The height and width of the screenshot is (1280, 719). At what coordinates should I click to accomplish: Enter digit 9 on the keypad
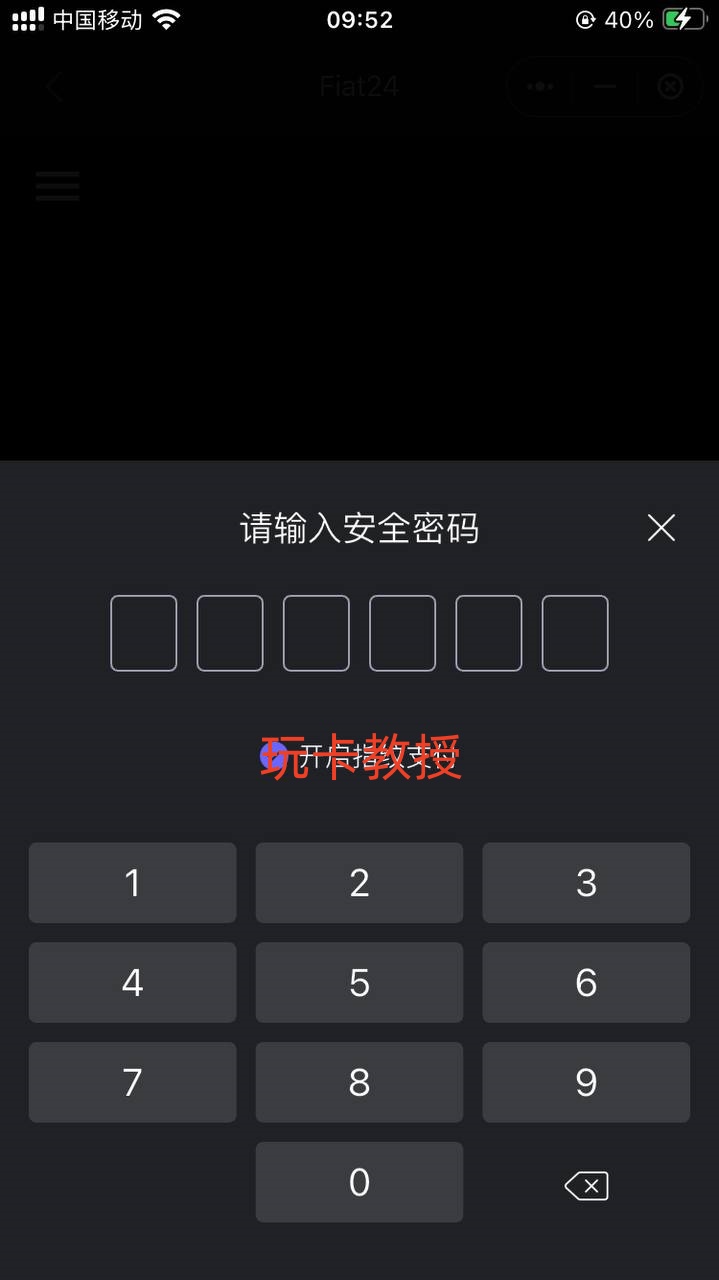click(x=586, y=1082)
